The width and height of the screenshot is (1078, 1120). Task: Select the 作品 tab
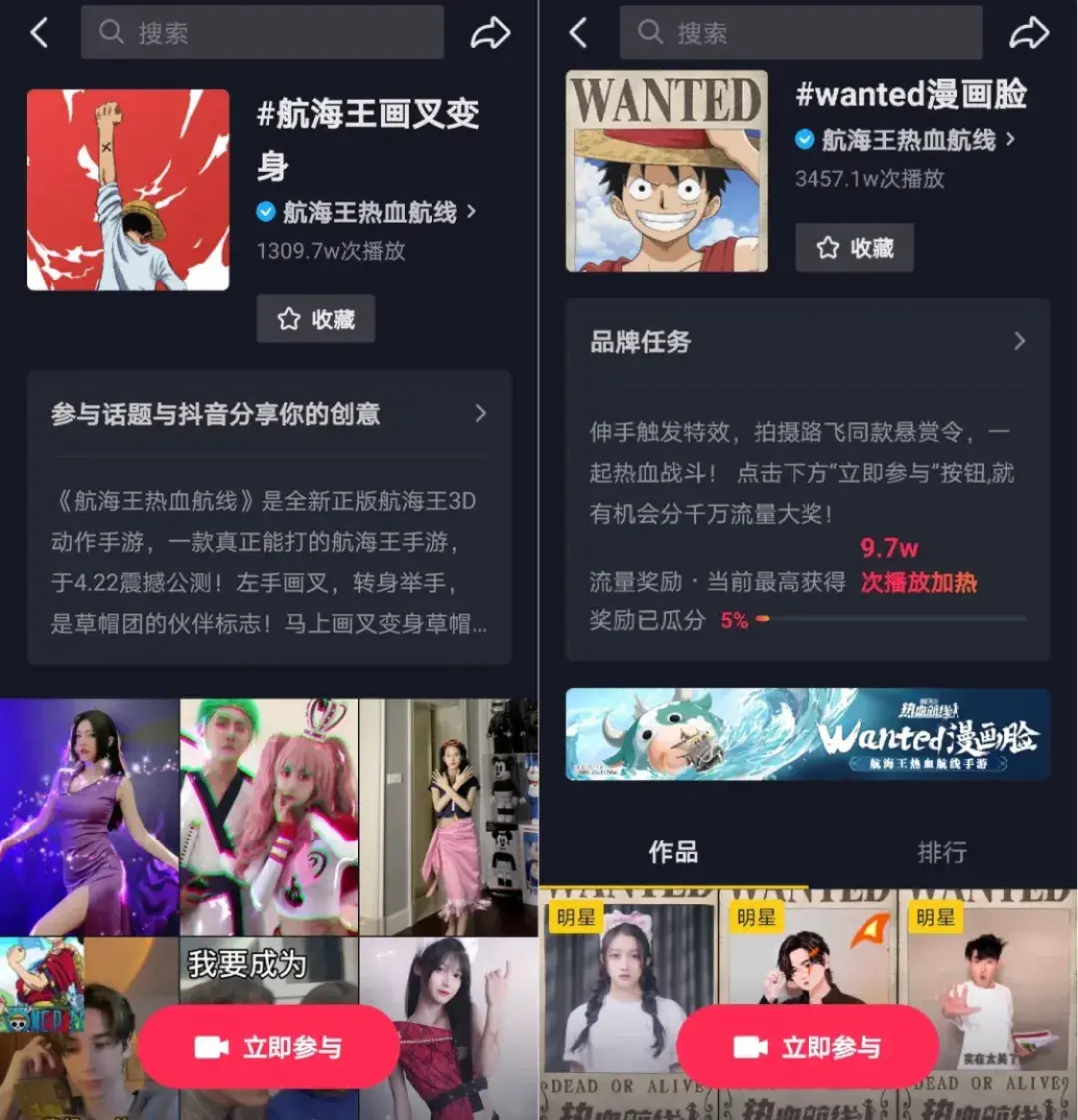(x=673, y=852)
